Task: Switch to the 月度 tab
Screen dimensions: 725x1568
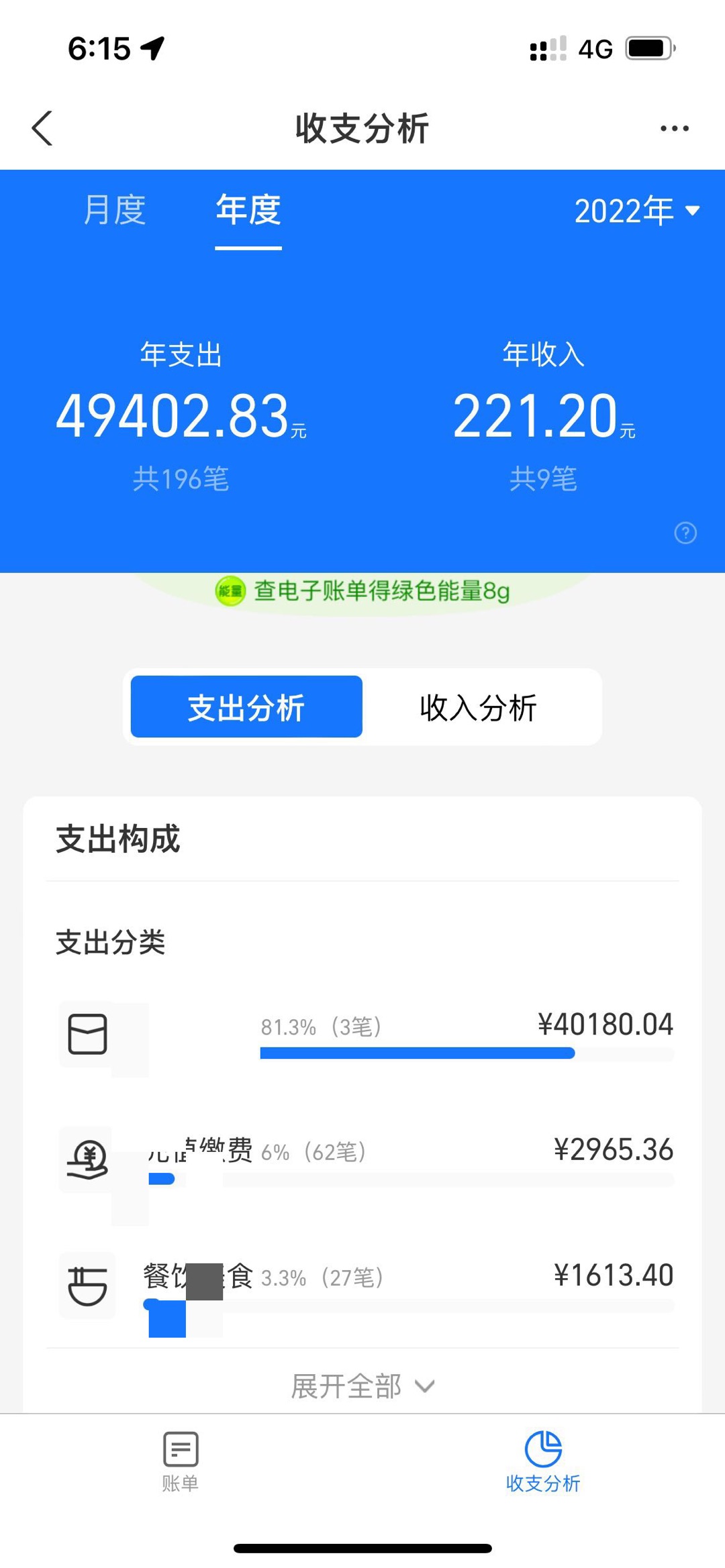Action: coord(115,210)
